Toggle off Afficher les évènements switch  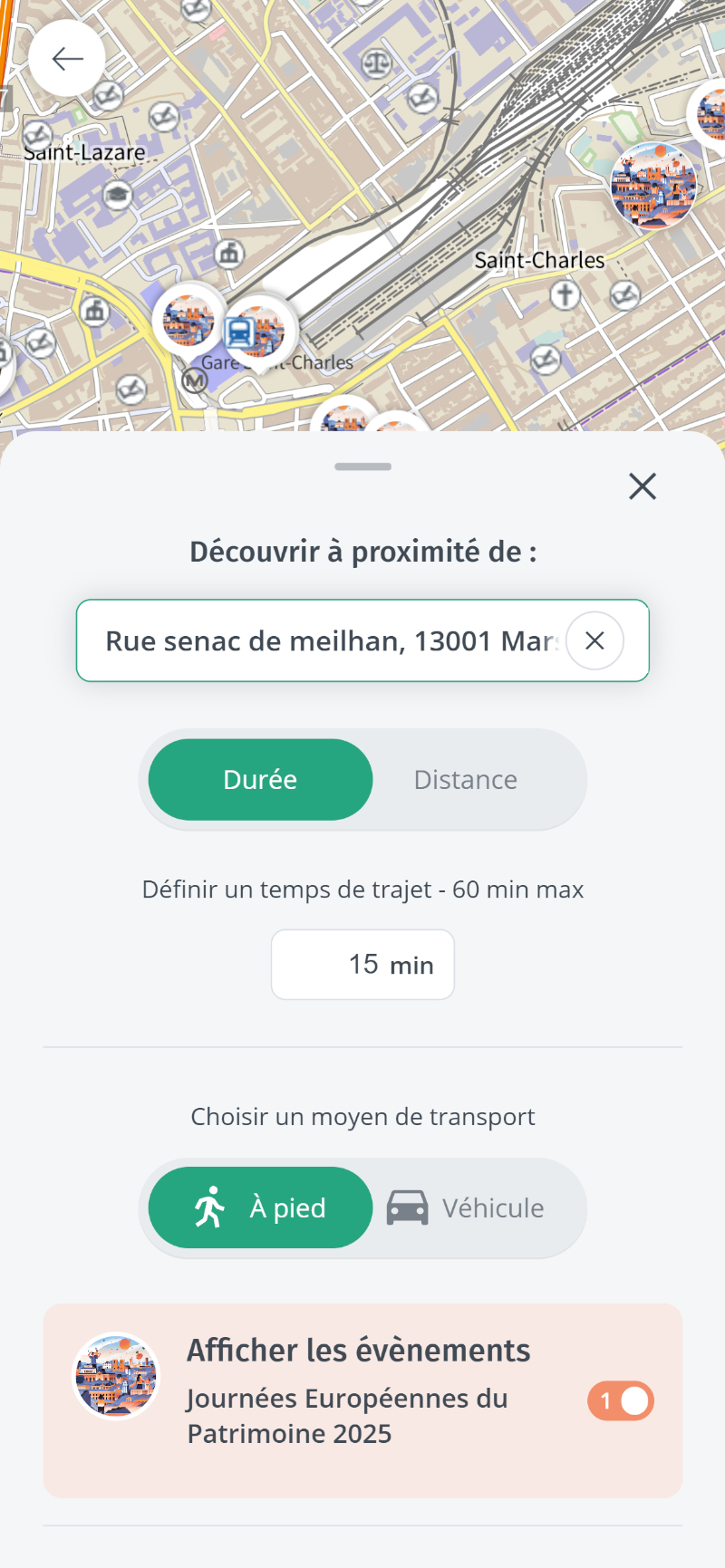pos(621,1400)
